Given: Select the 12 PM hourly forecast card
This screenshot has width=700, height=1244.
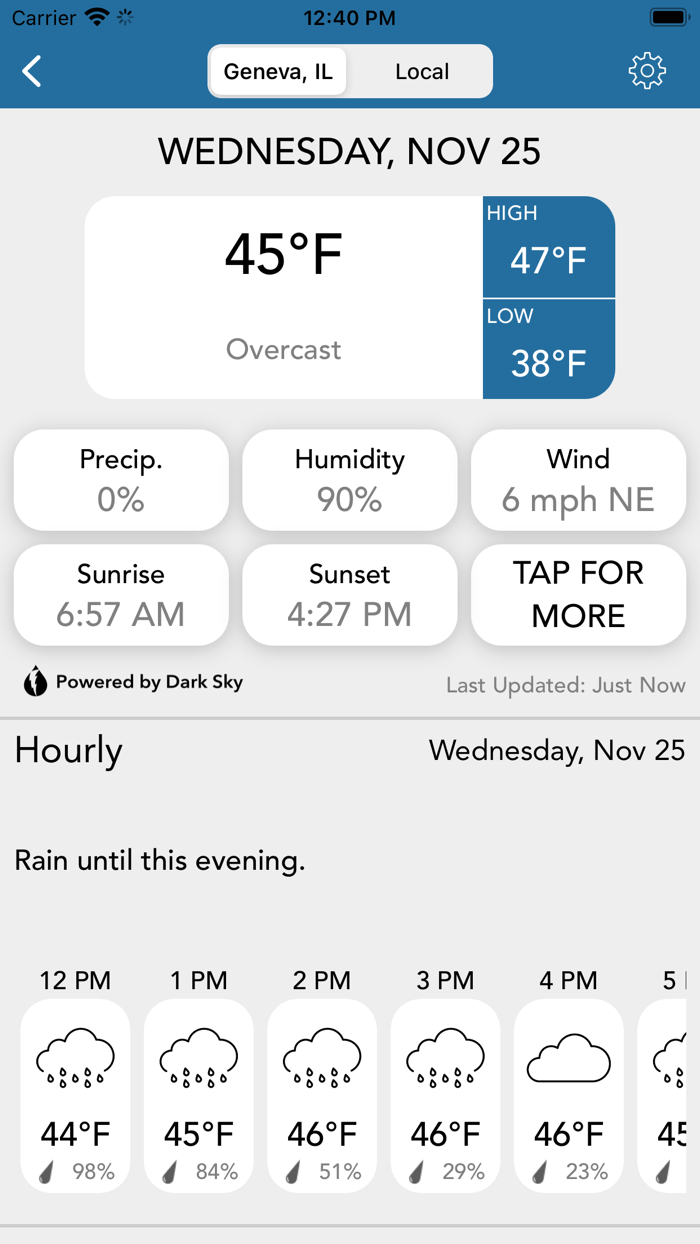Looking at the screenshot, I should [x=75, y=1095].
